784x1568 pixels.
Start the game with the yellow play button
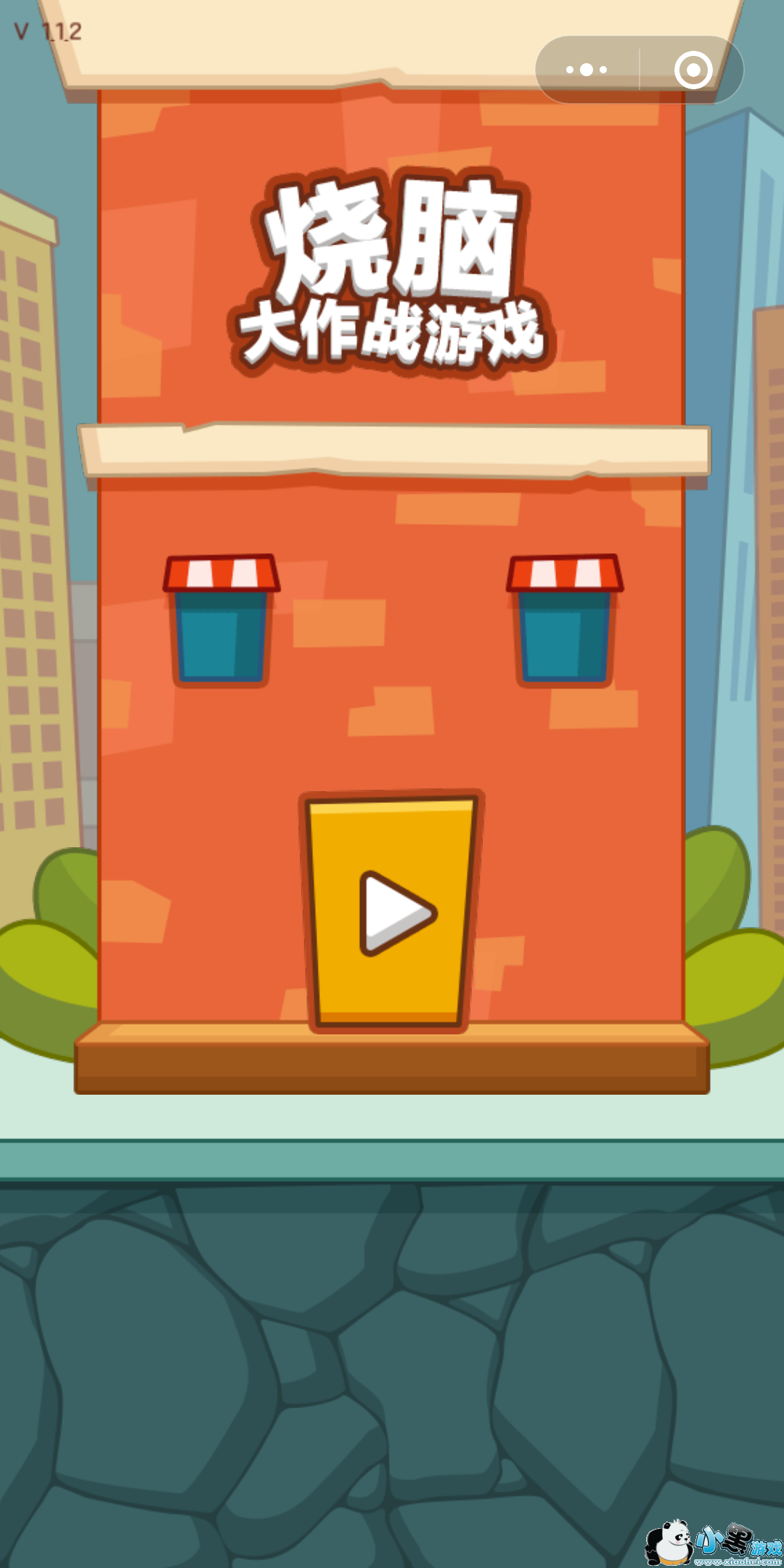point(391,911)
